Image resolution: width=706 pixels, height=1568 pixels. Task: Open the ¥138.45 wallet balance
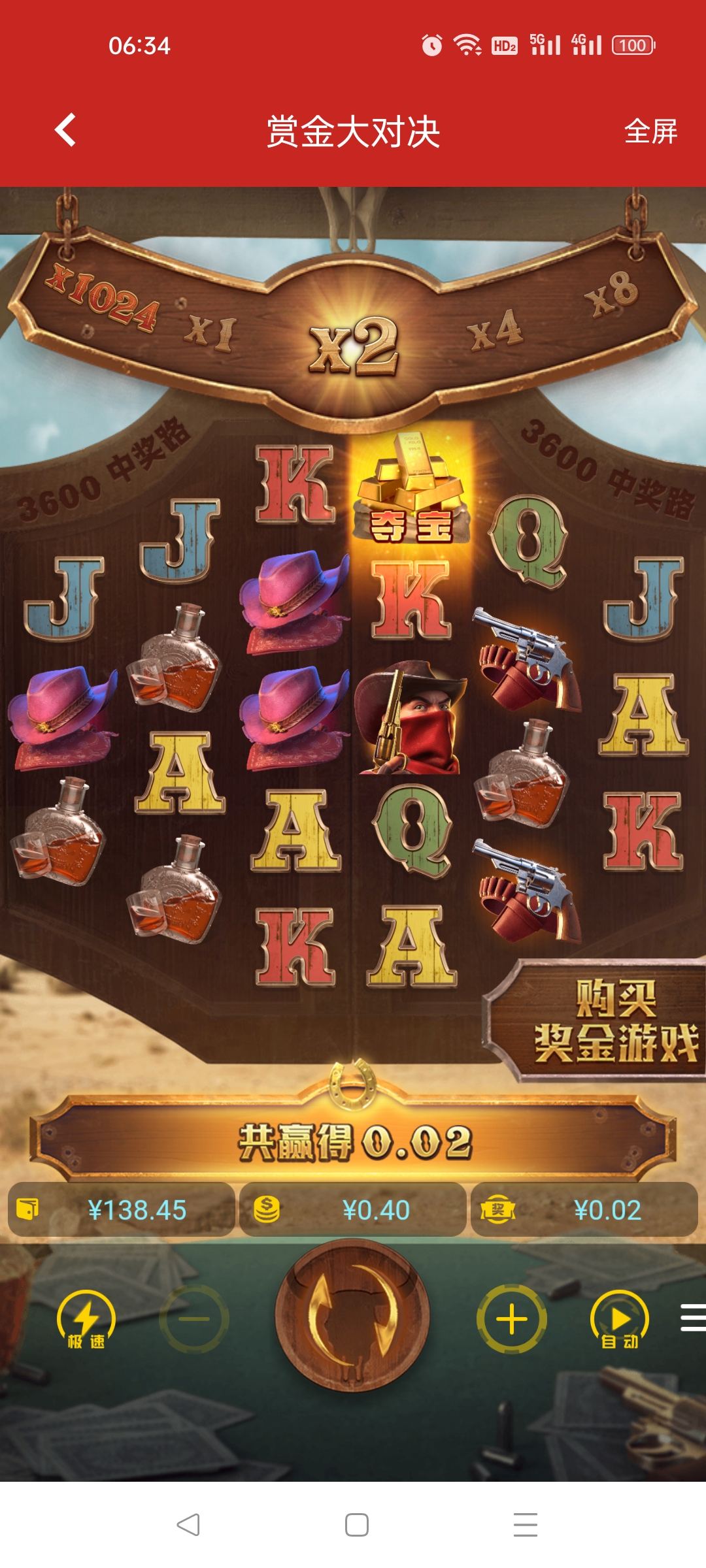pyautogui.click(x=122, y=1210)
